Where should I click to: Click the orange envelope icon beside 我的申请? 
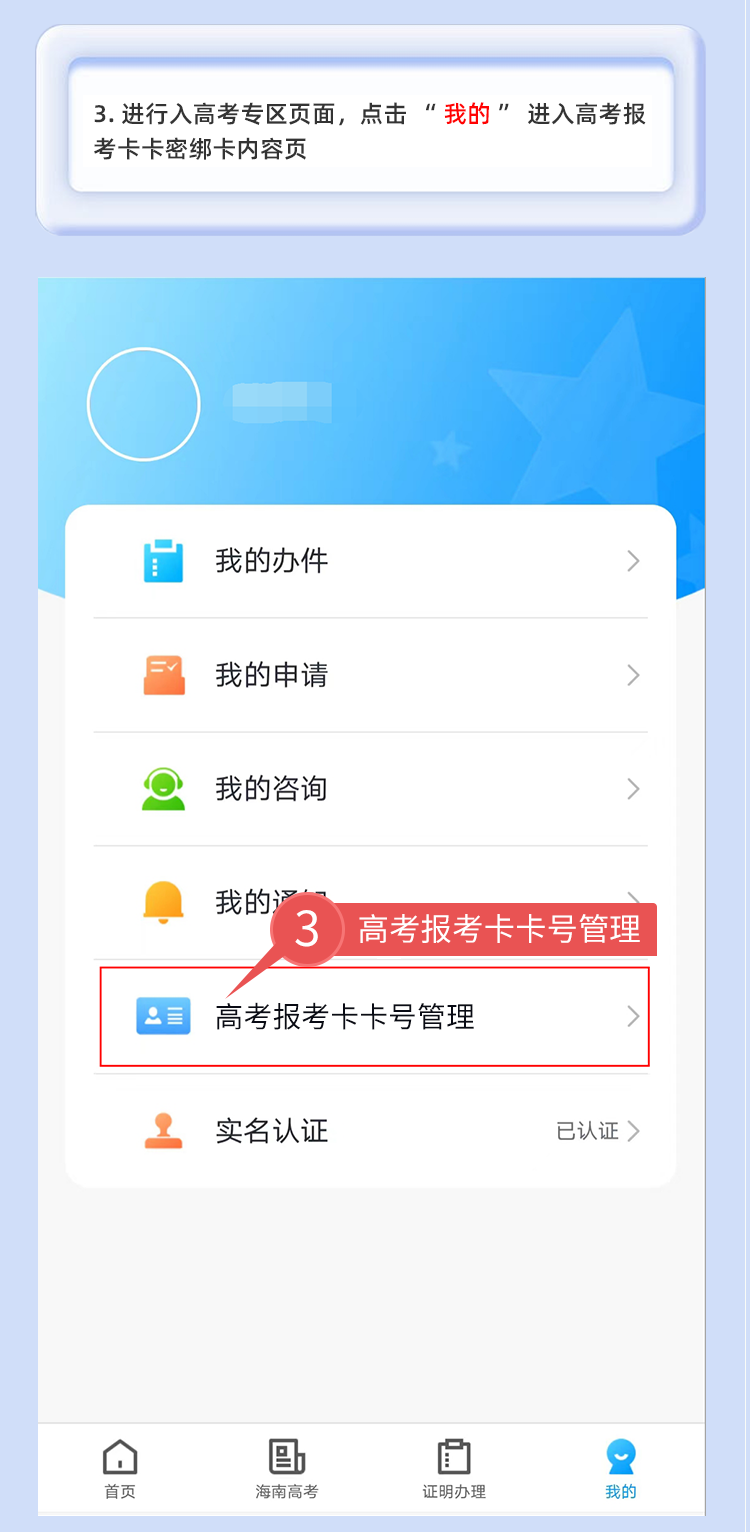[163, 675]
